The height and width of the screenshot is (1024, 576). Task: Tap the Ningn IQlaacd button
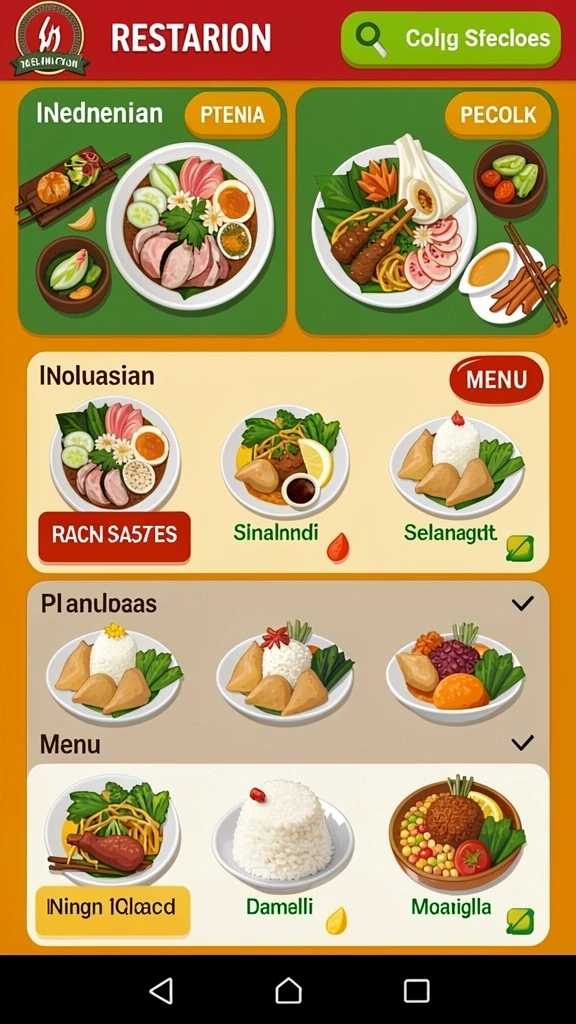(x=112, y=908)
